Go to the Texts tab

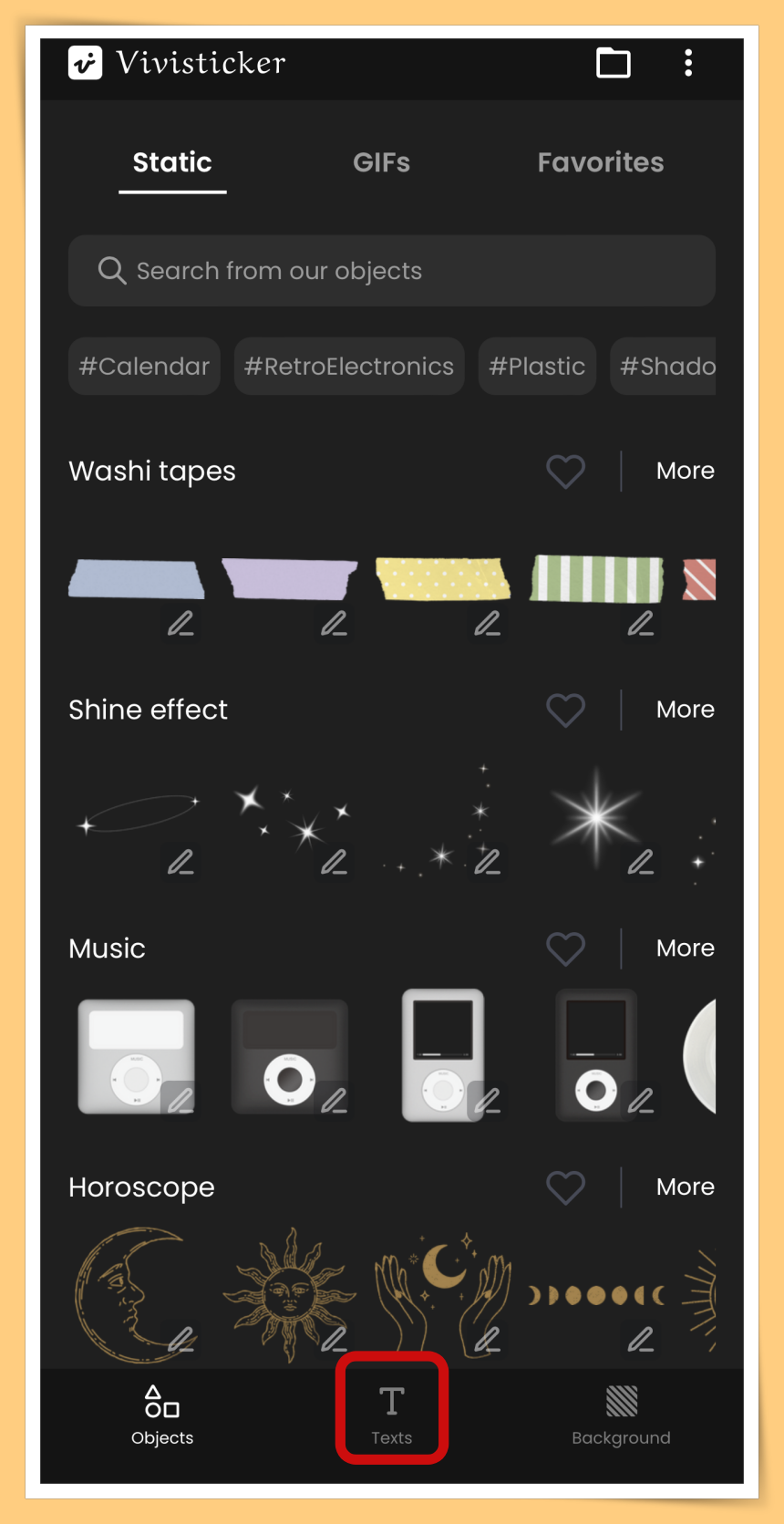coord(392,1412)
